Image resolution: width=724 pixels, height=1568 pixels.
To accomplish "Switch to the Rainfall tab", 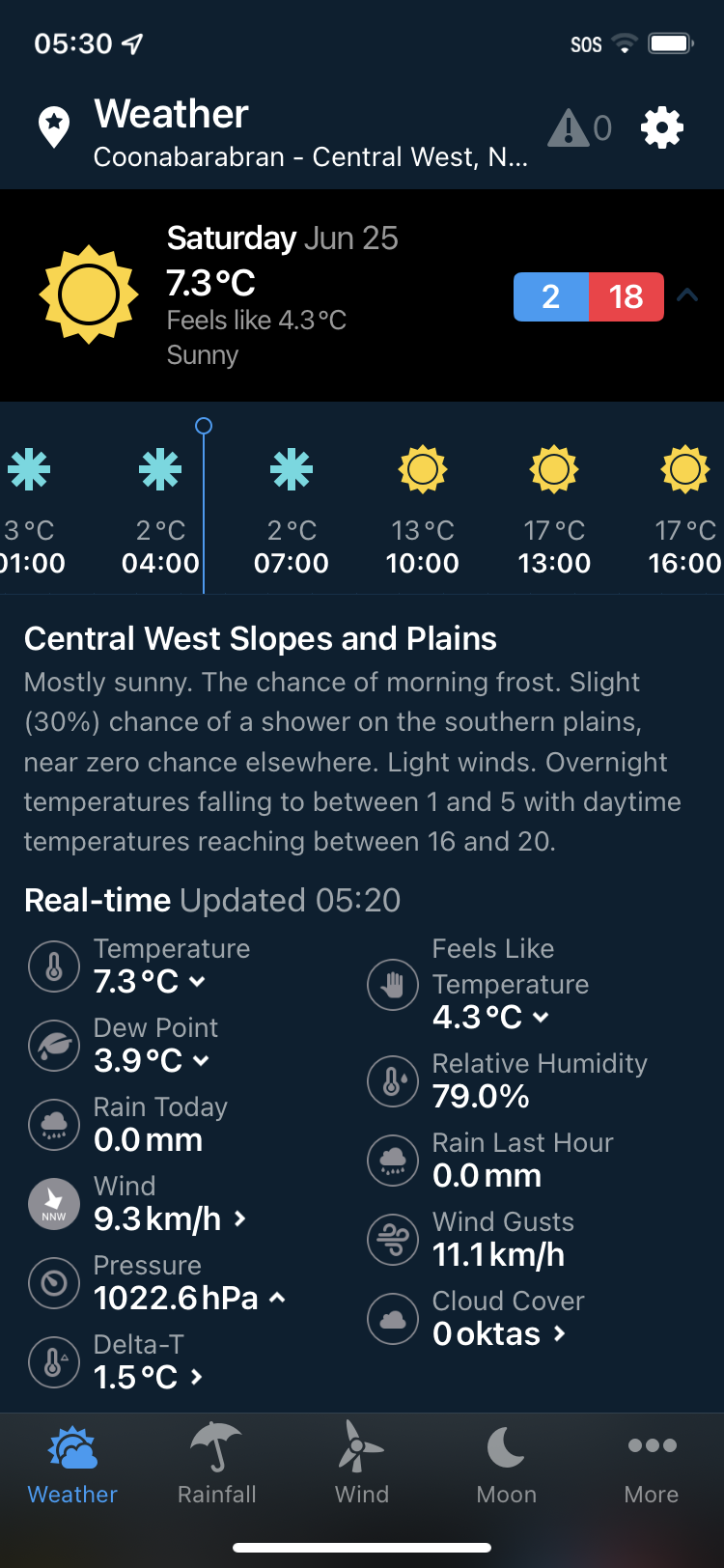I will pyautogui.click(x=217, y=1464).
